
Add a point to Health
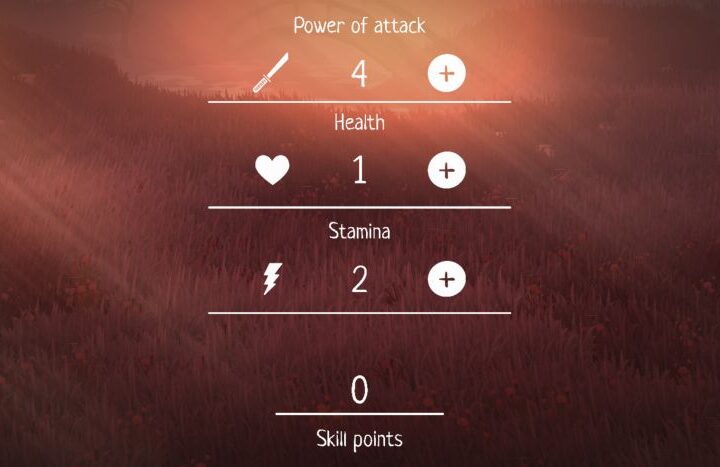(x=446, y=171)
